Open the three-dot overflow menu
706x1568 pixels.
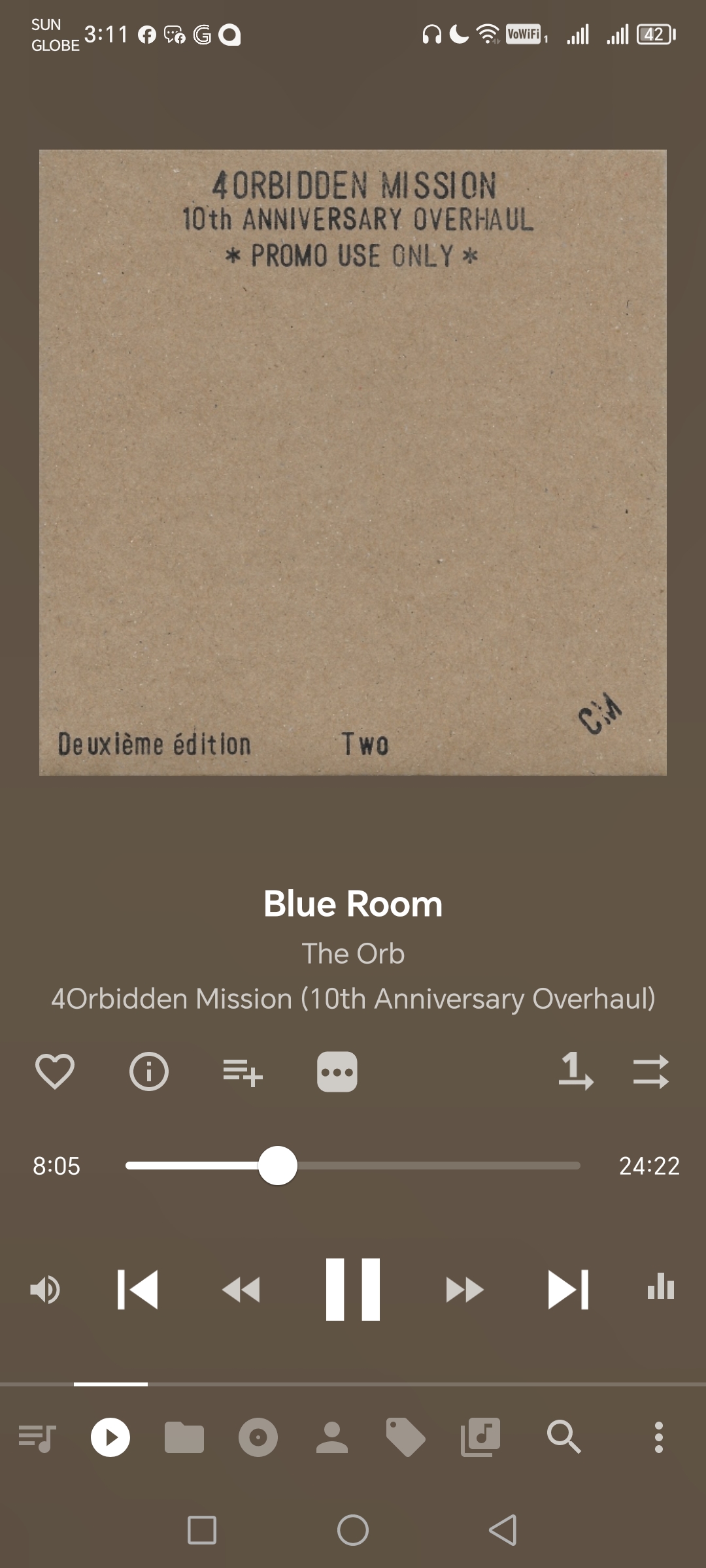(x=659, y=1437)
